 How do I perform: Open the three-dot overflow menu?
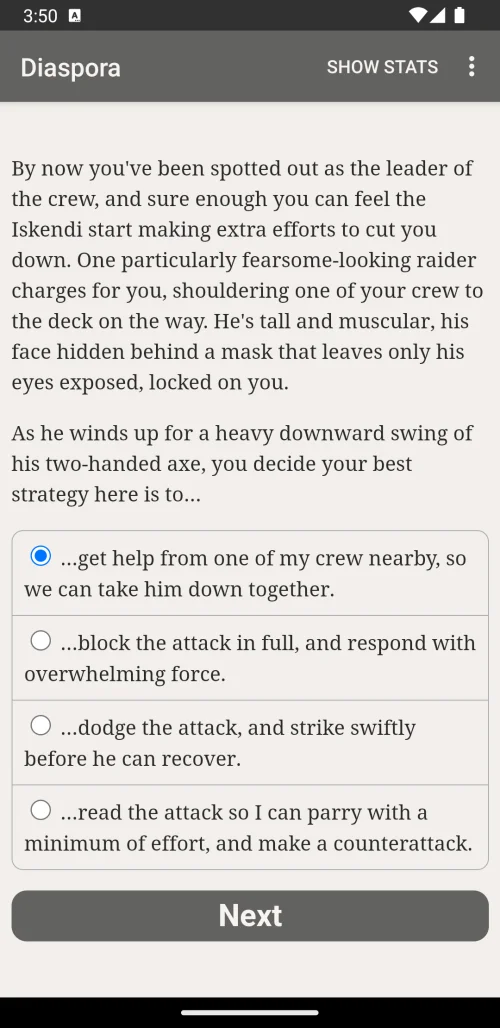pos(471,67)
